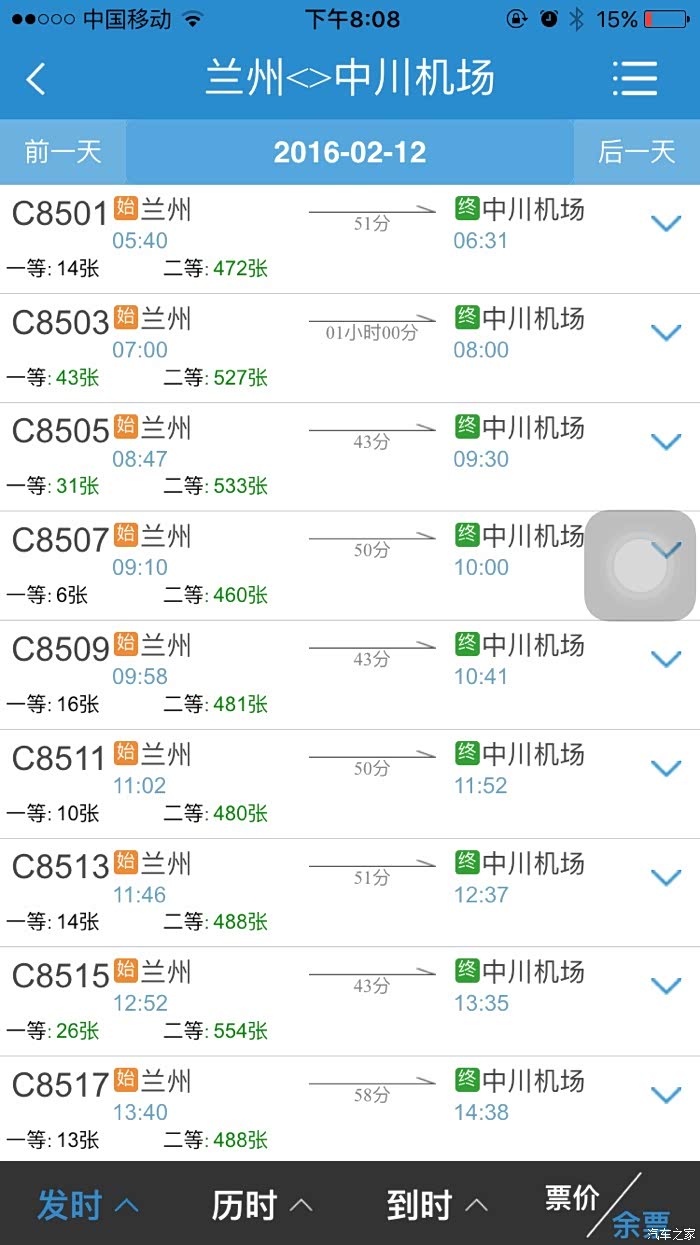
Task: Expand details for train C8501
Action: (666, 223)
